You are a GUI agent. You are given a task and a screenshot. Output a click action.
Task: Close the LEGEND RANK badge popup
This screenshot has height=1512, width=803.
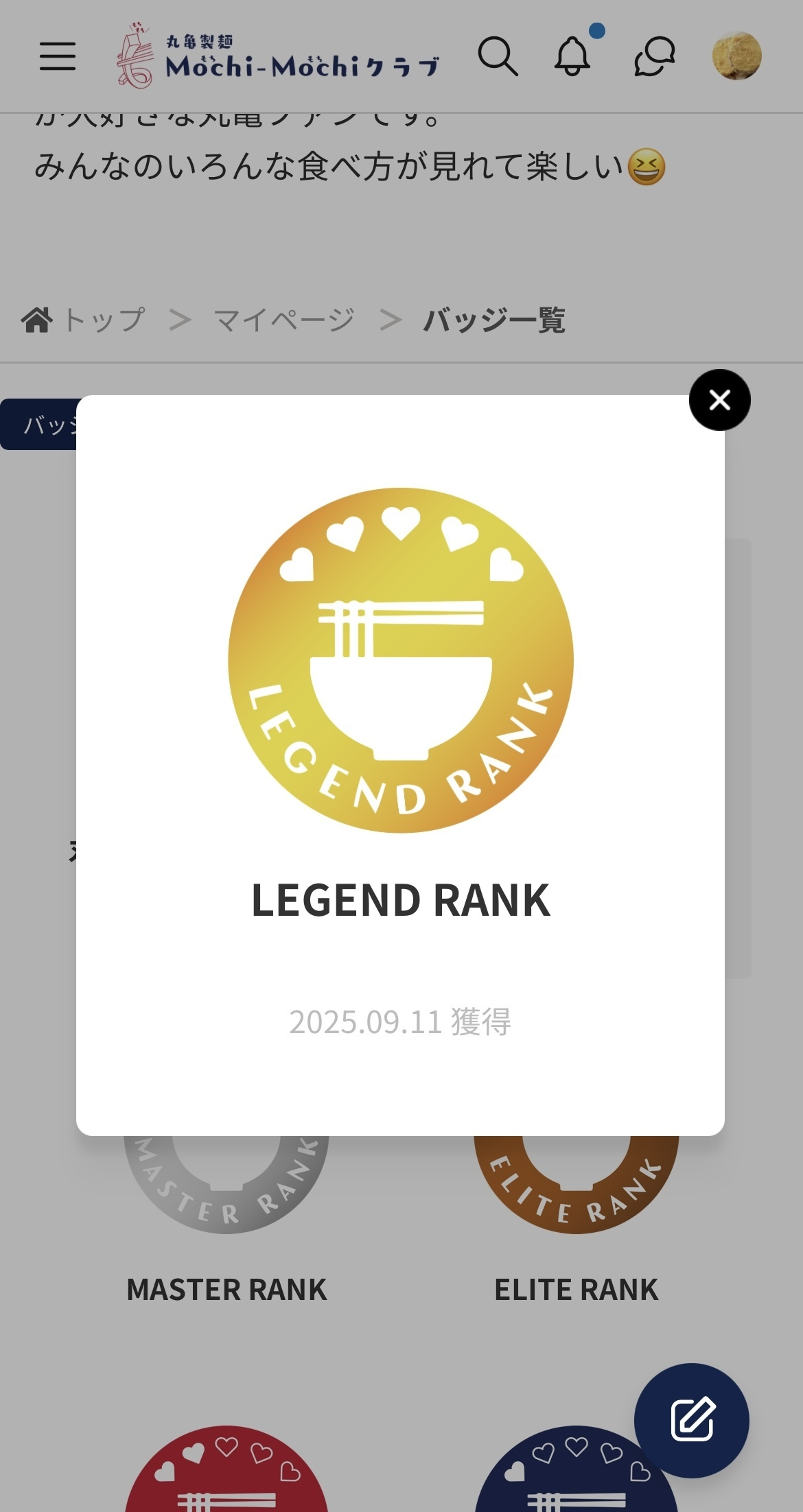(719, 400)
